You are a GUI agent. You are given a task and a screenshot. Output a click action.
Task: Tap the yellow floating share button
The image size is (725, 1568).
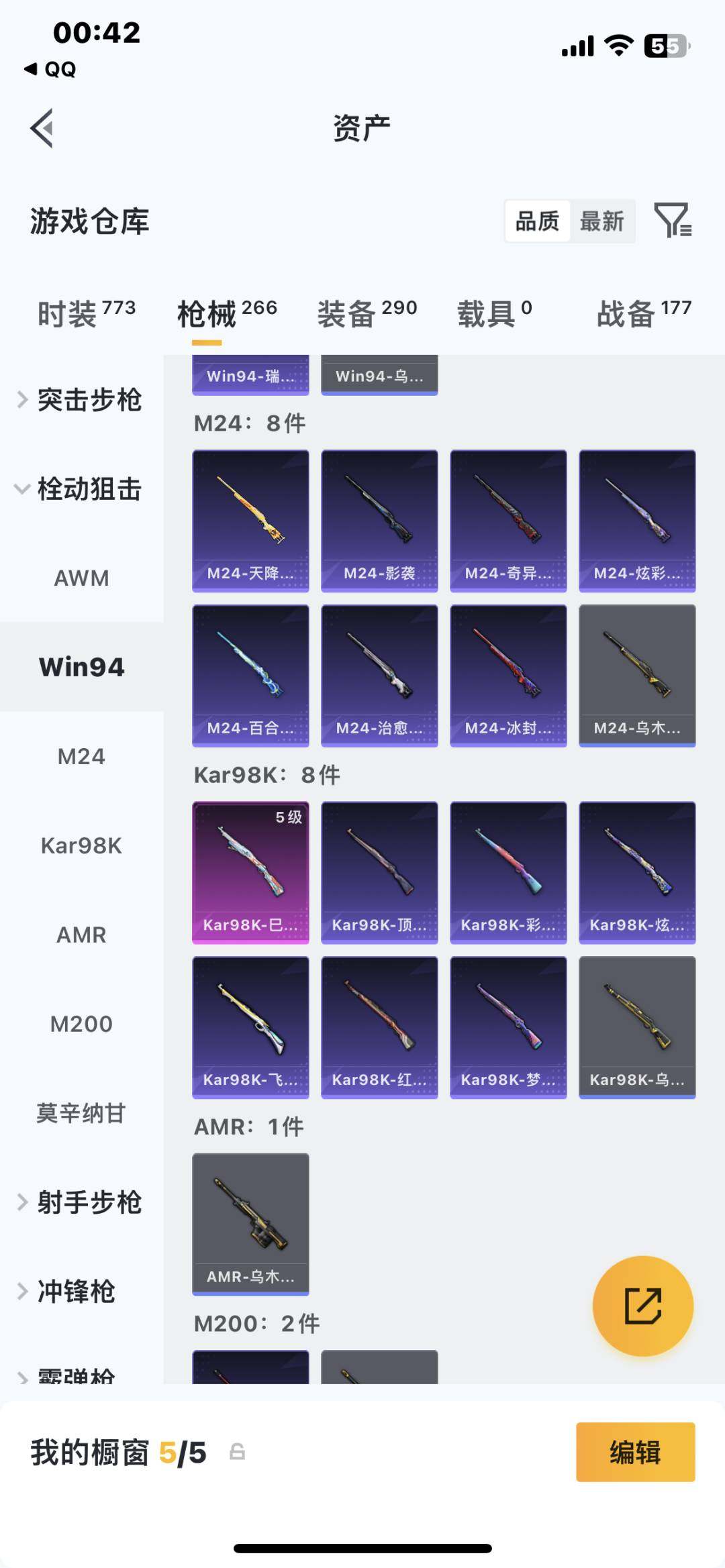tap(642, 1306)
